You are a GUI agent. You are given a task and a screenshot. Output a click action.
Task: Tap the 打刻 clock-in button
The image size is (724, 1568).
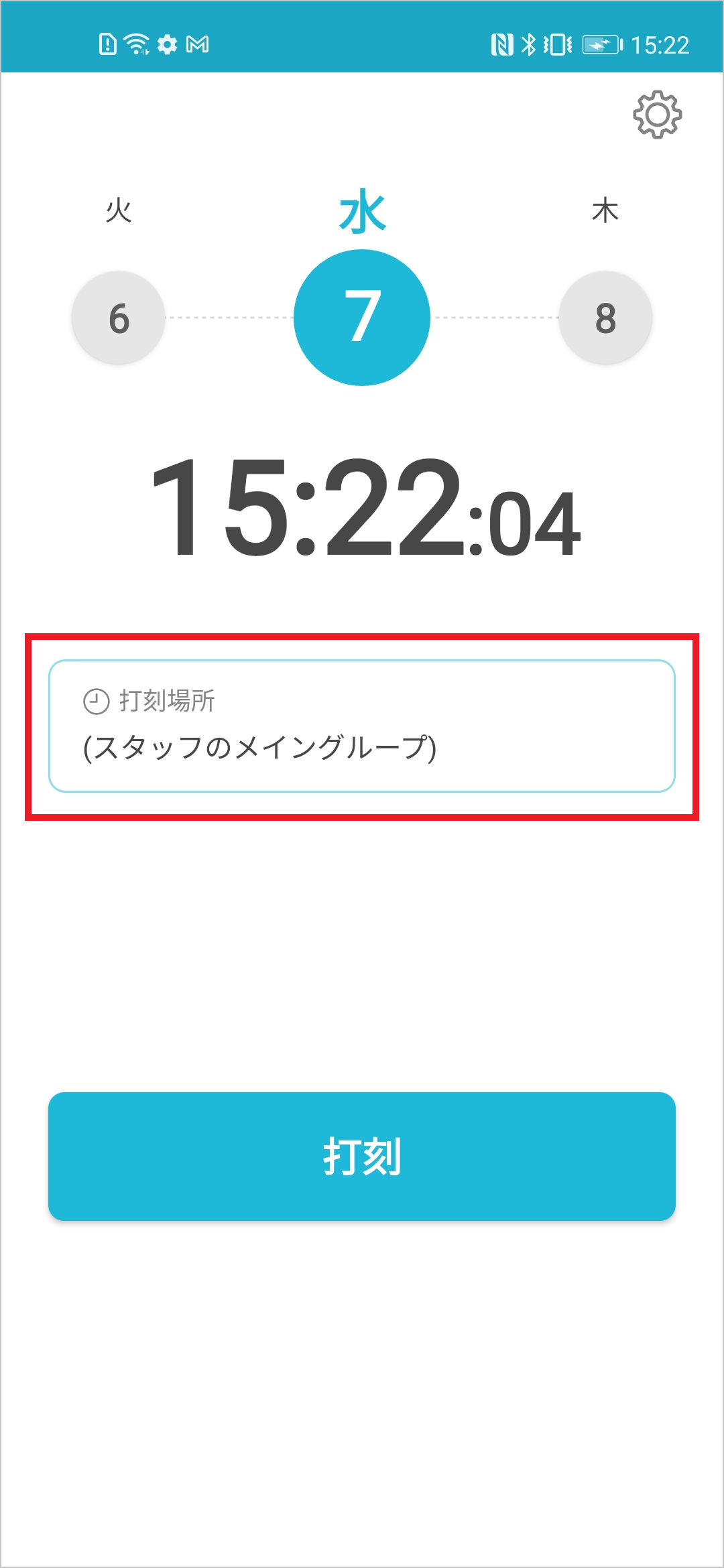362,1156
